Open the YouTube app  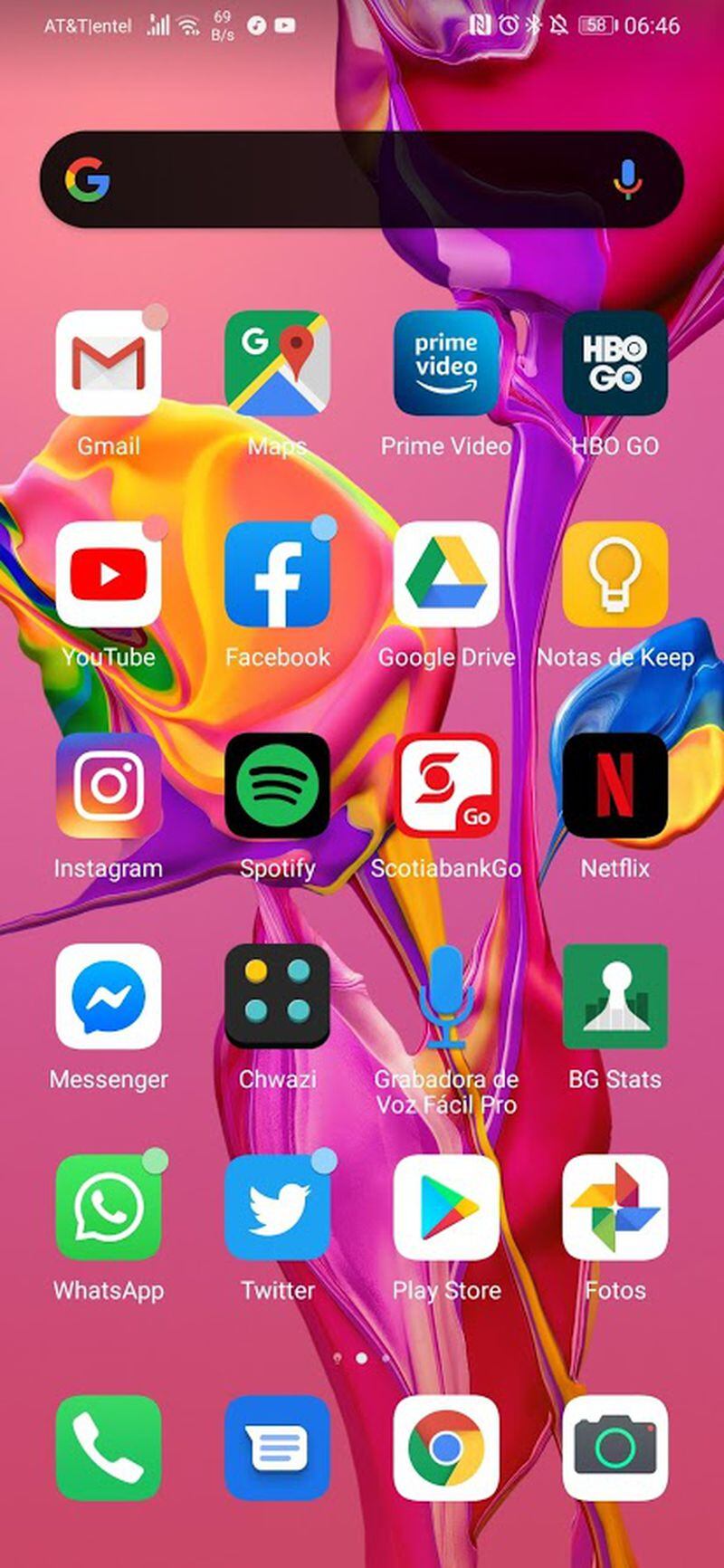[x=109, y=574]
